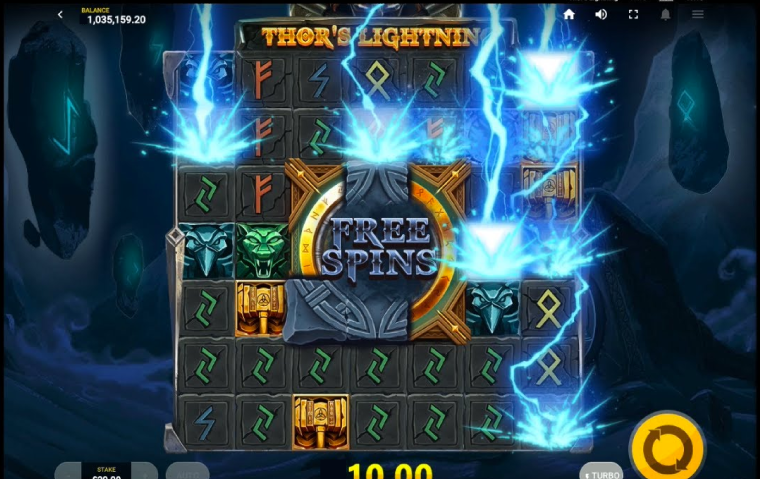Decrease the stake amount

68,473
